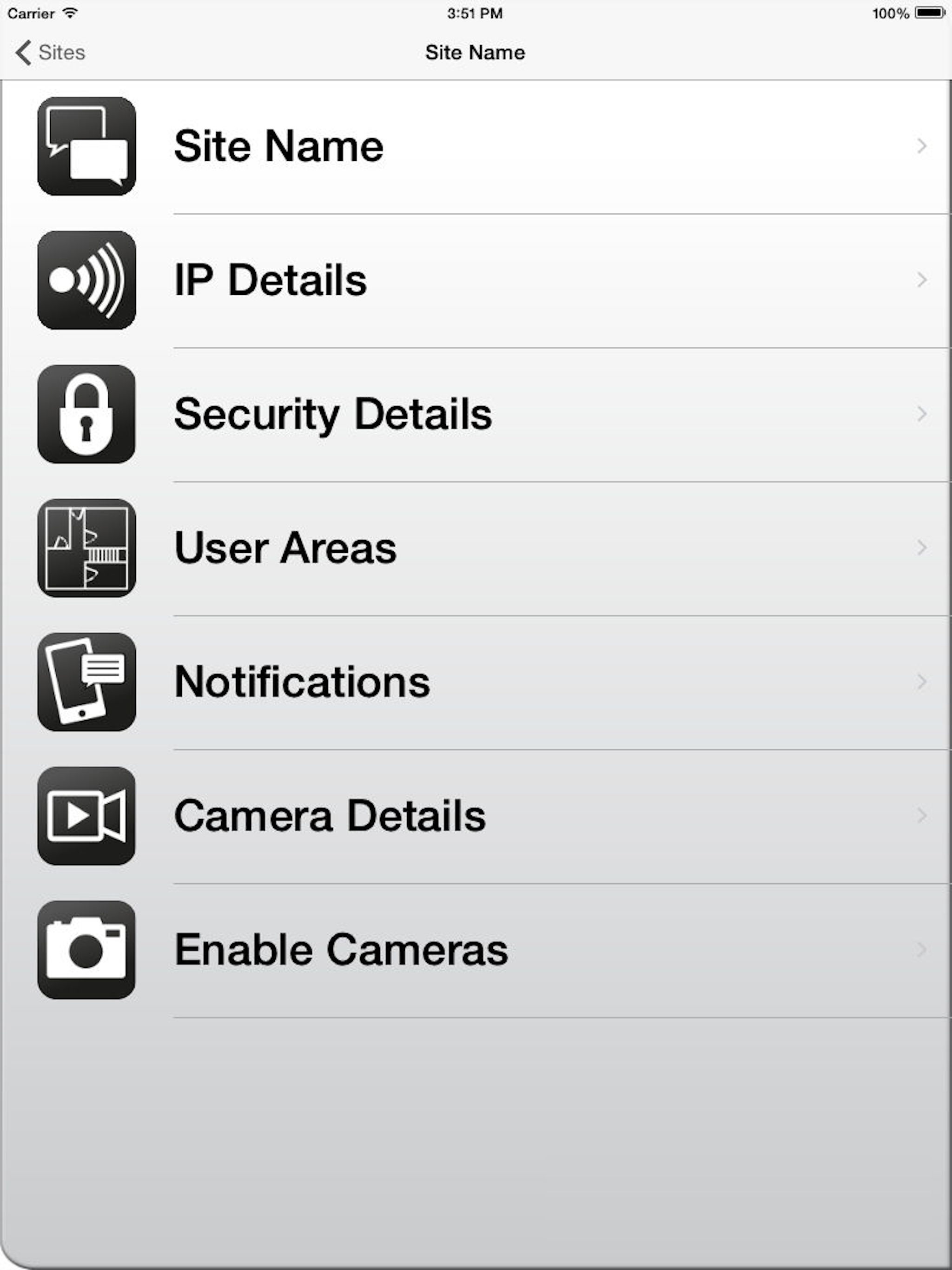
Task: Open the Site Name row
Action: coord(279,146)
